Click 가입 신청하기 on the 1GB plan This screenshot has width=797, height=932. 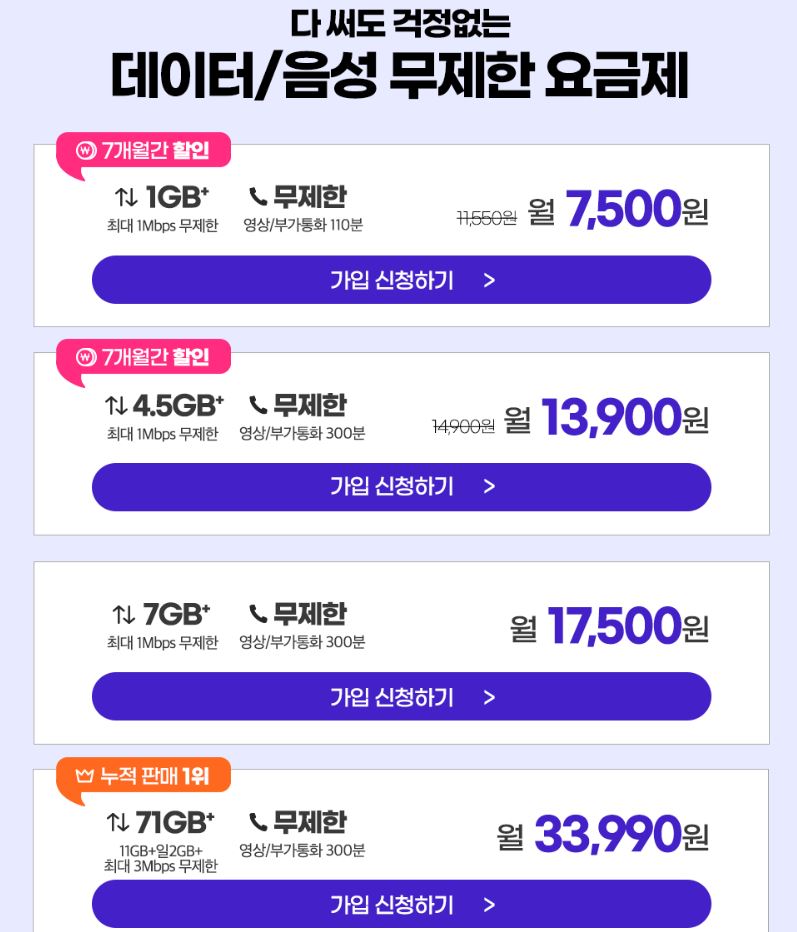pyautogui.click(x=395, y=280)
